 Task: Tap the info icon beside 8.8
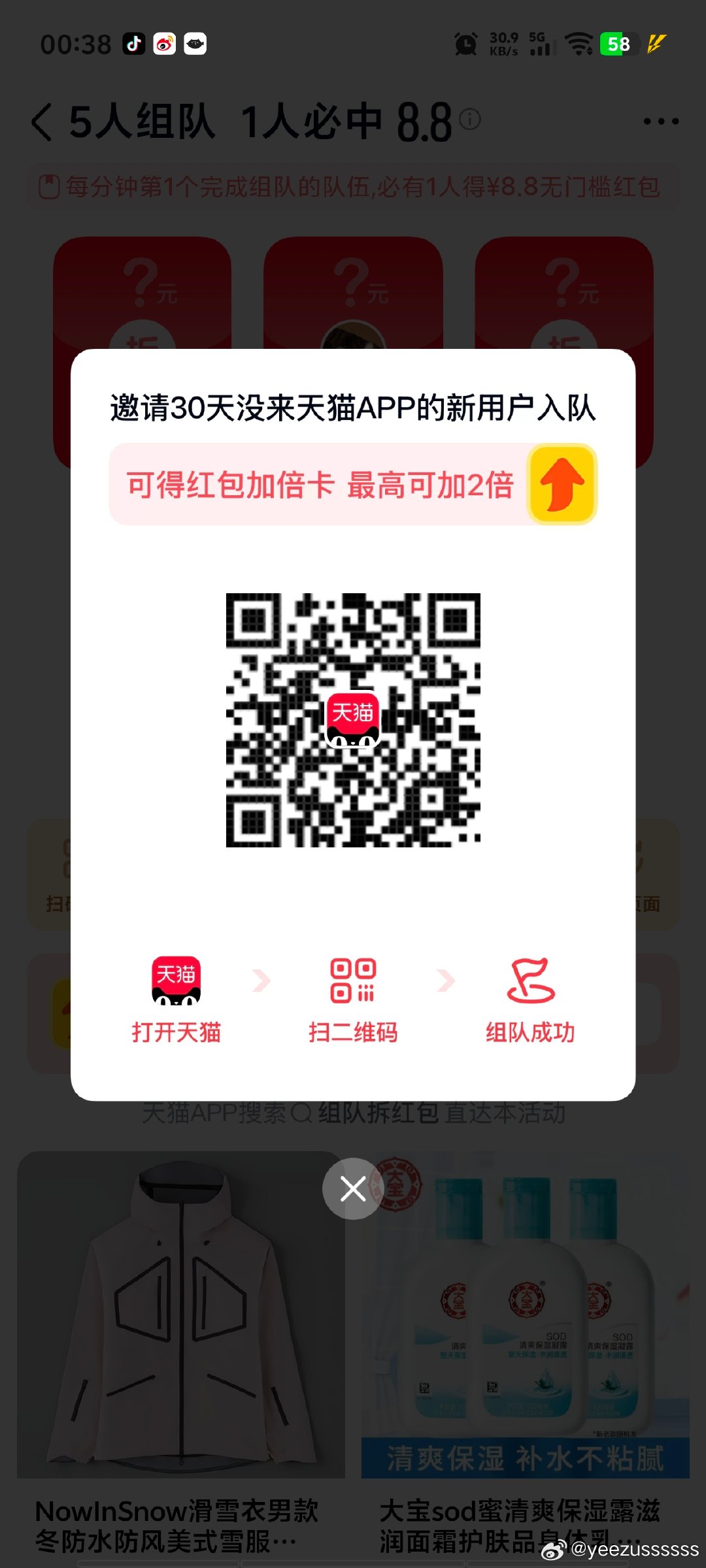469,119
